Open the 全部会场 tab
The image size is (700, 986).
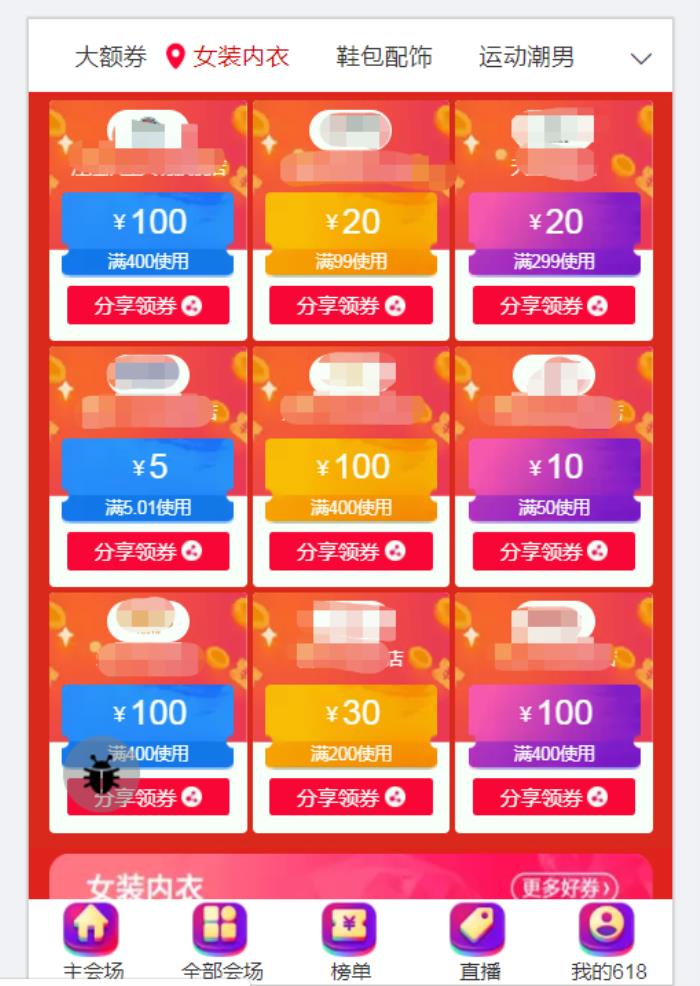click(x=221, y=941)
